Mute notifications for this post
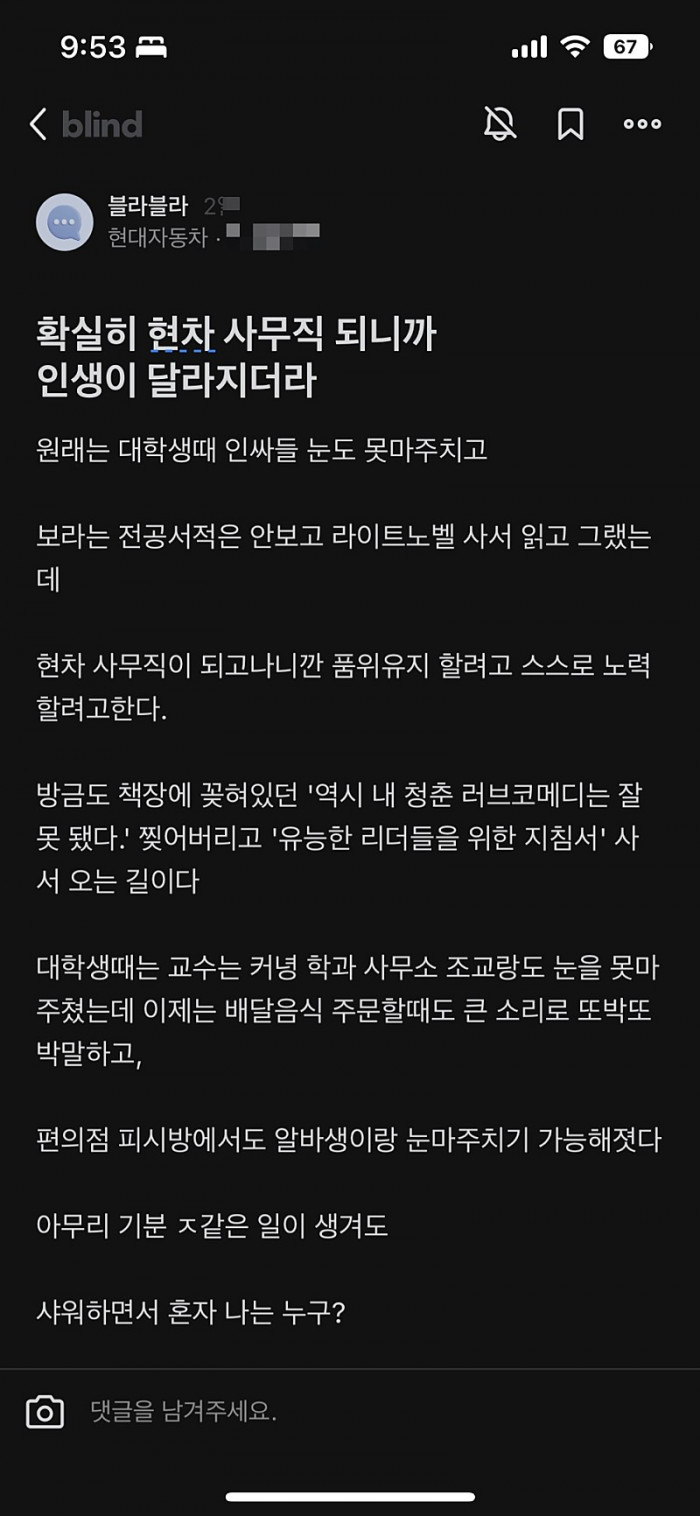The width and height of the screenshot is (700, 1516). [x=500, y=124]
